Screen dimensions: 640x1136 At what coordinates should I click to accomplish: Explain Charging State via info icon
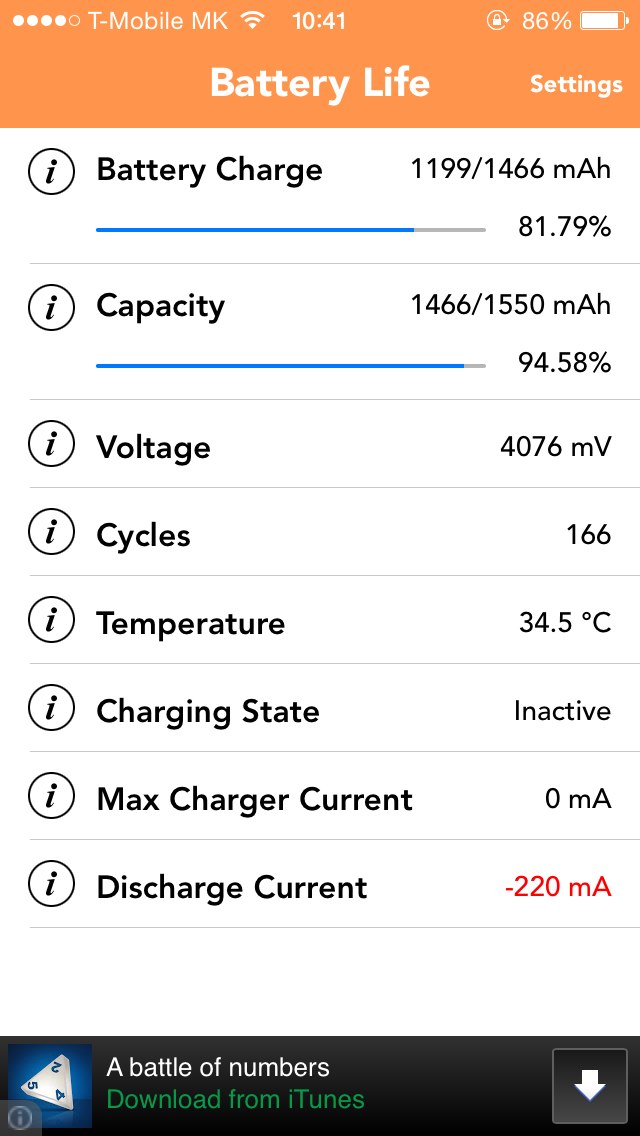[51, 709]
